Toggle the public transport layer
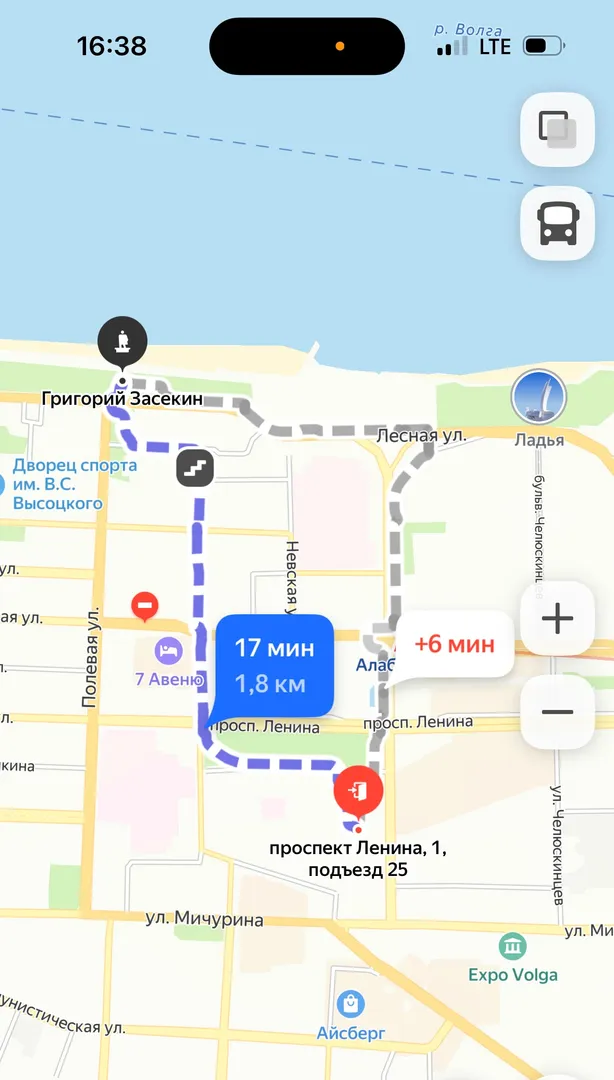The height and width of the screenshot is (1080, 614). [x=557, y=223]
